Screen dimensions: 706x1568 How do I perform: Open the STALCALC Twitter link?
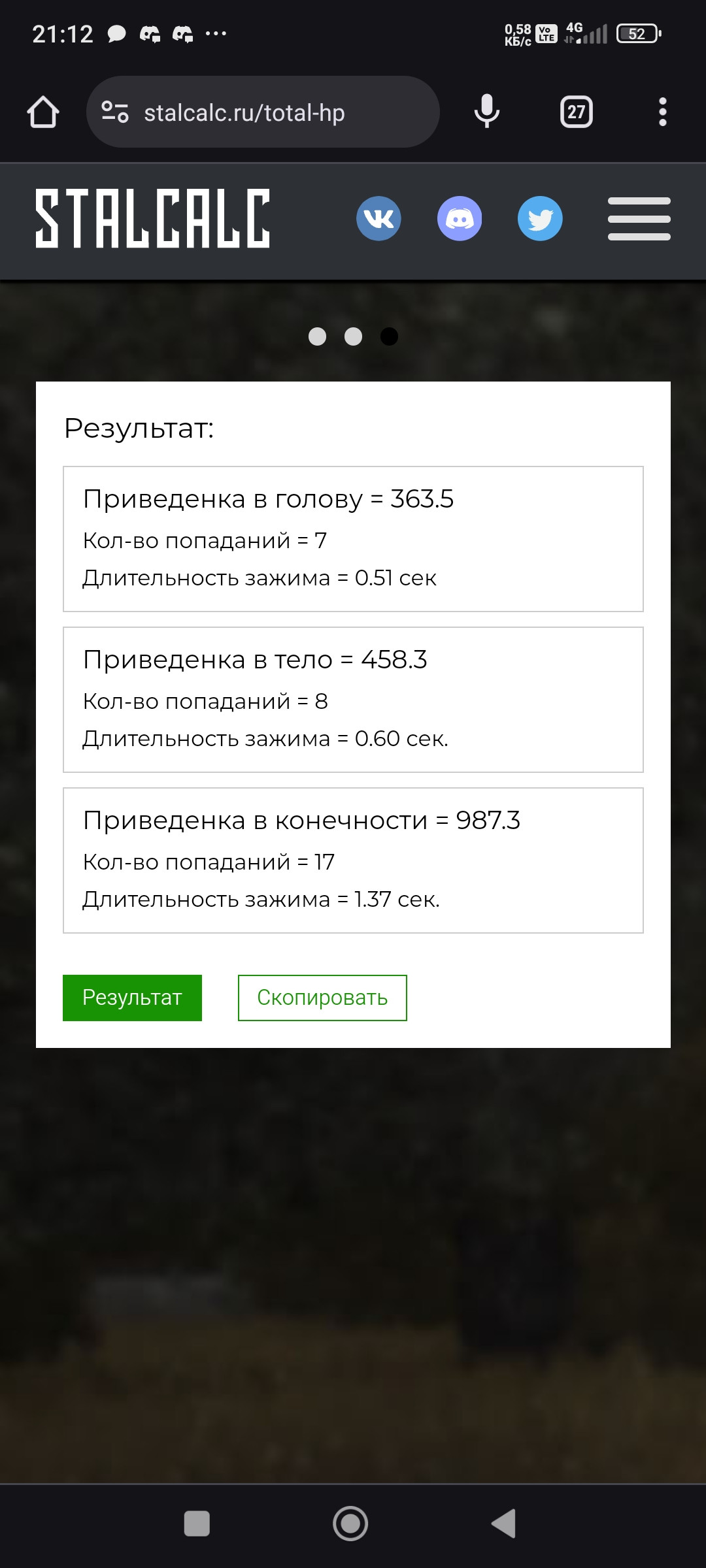tap(540, 218)
